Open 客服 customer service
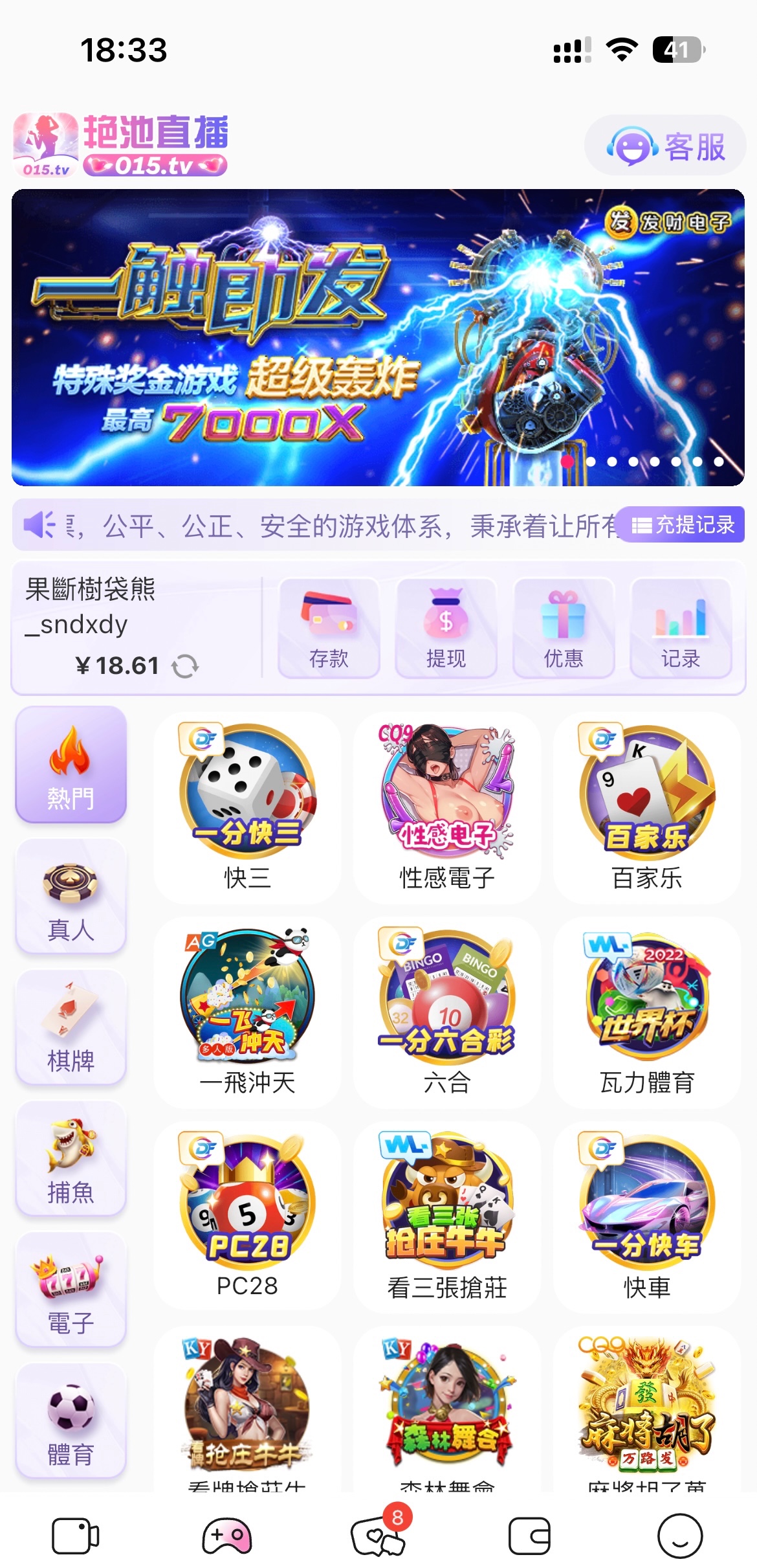This screenshot has width=757, height=1568. point(665,146)
